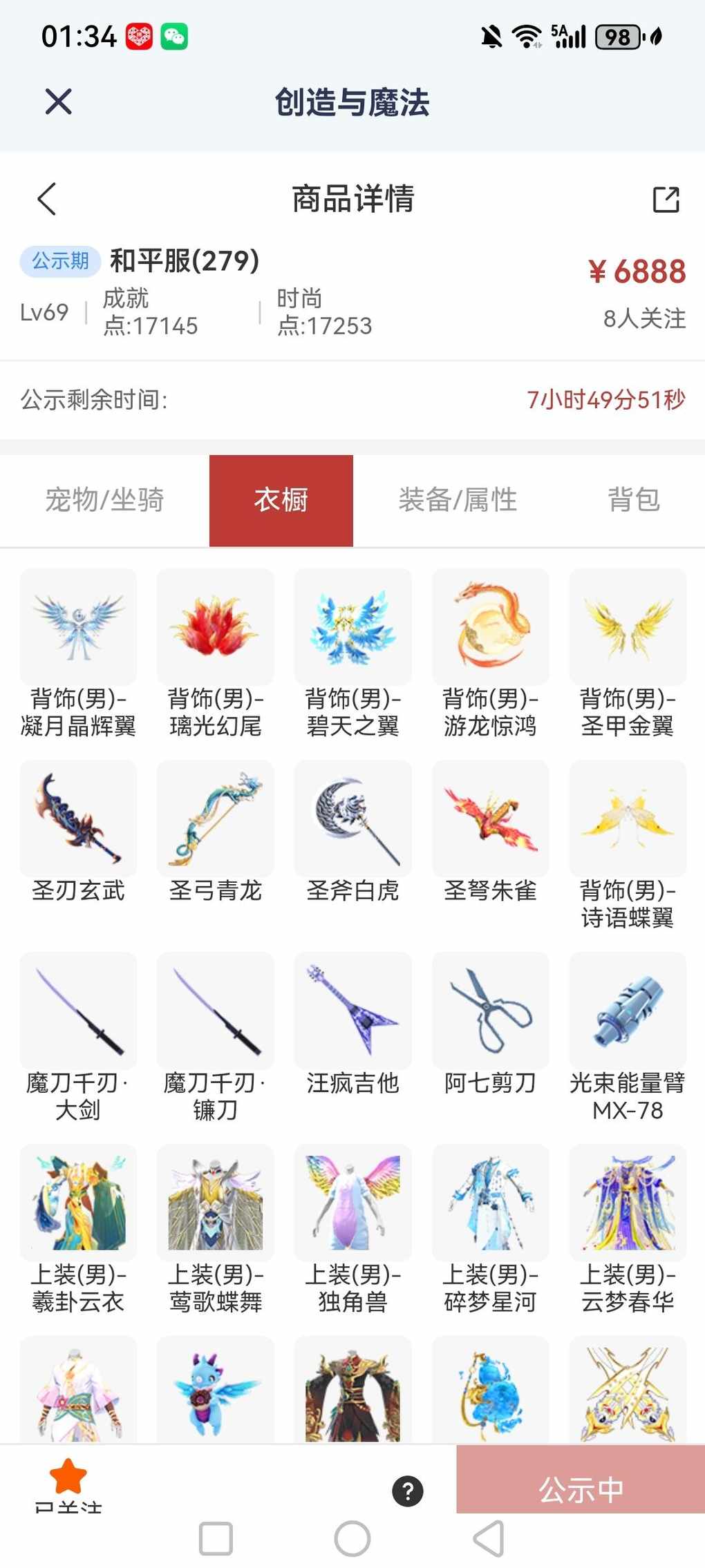Toggle the 已关注 star favorite
The width and height of the screenshot is (705, 1568).
(68, 1478)
